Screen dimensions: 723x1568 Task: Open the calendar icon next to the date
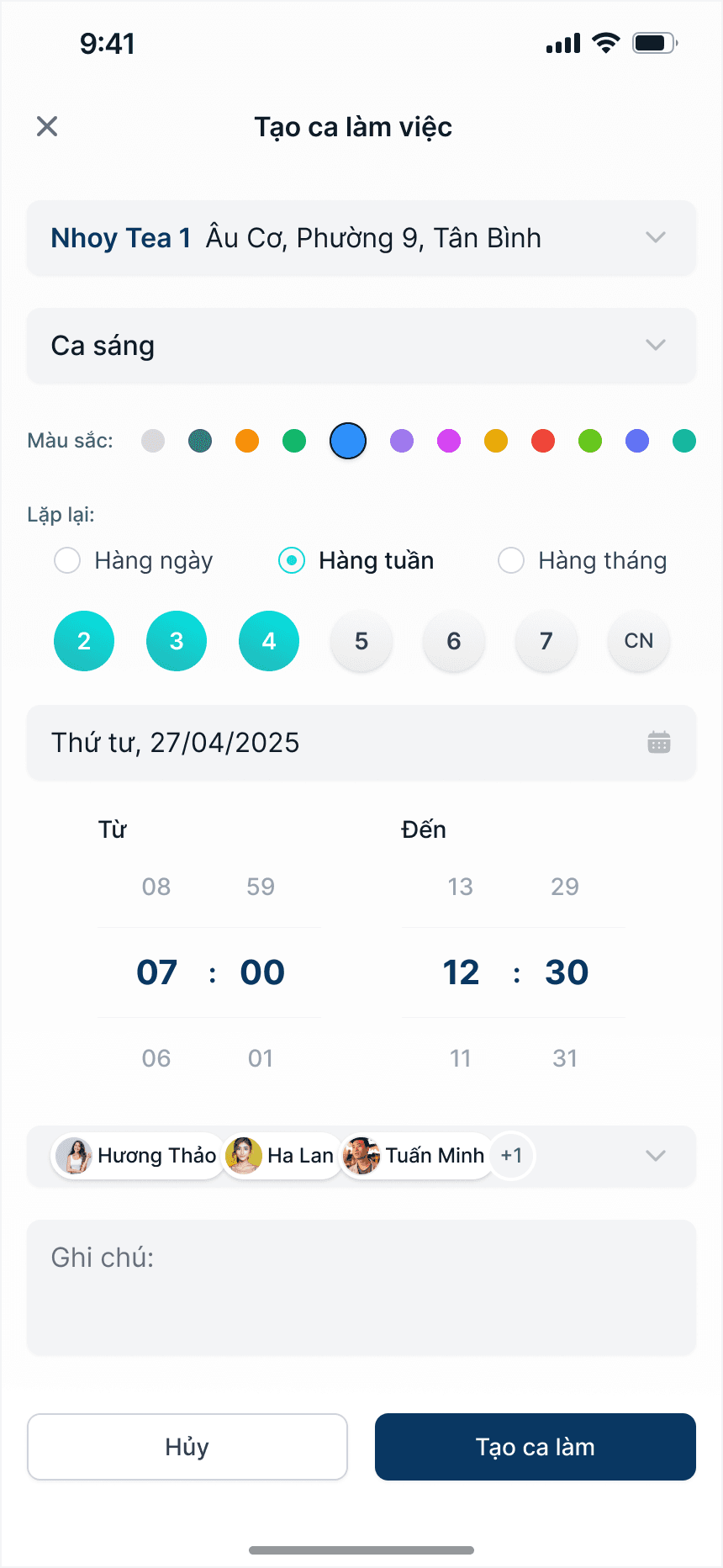tap(659, 742)
